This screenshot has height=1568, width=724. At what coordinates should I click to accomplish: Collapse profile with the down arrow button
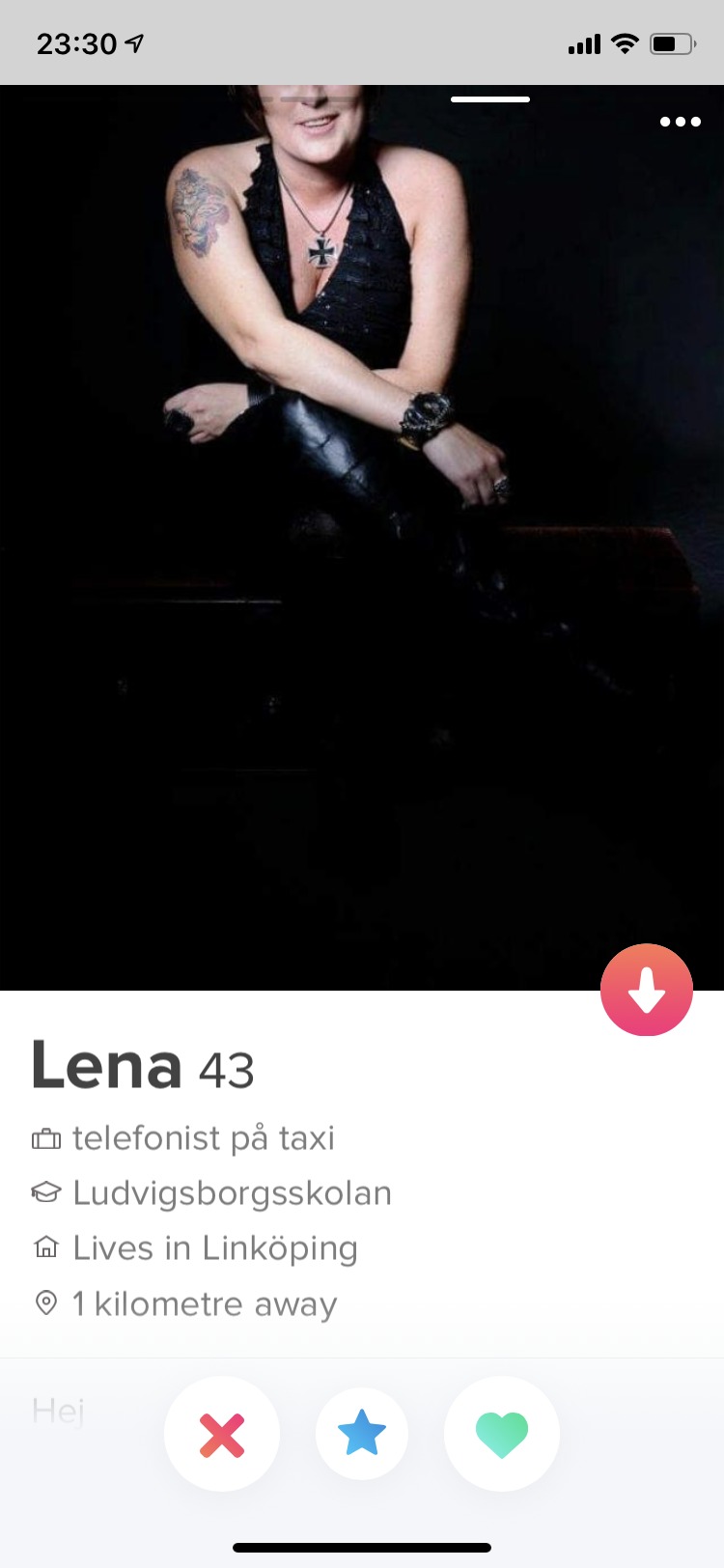coord(647,990)
